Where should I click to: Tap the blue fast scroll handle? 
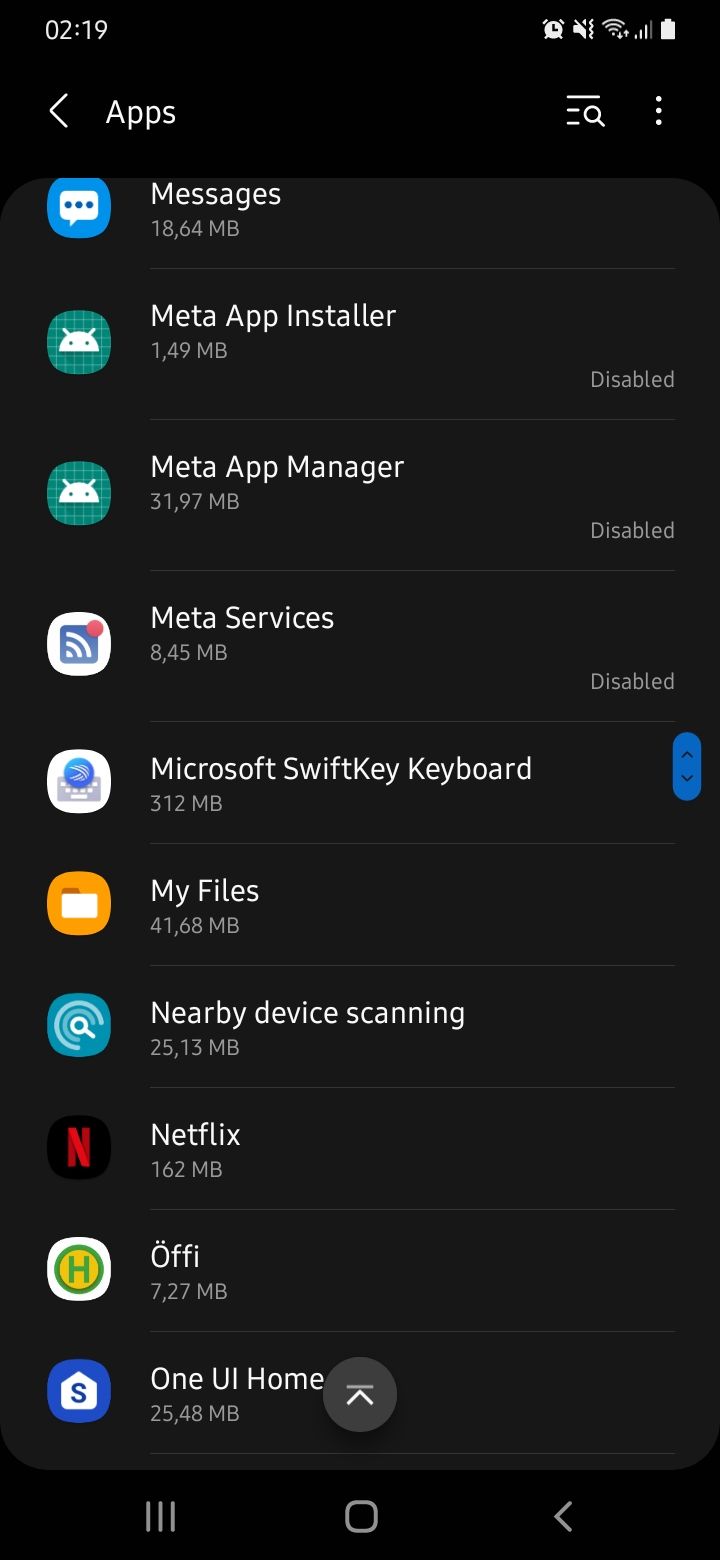687,767
